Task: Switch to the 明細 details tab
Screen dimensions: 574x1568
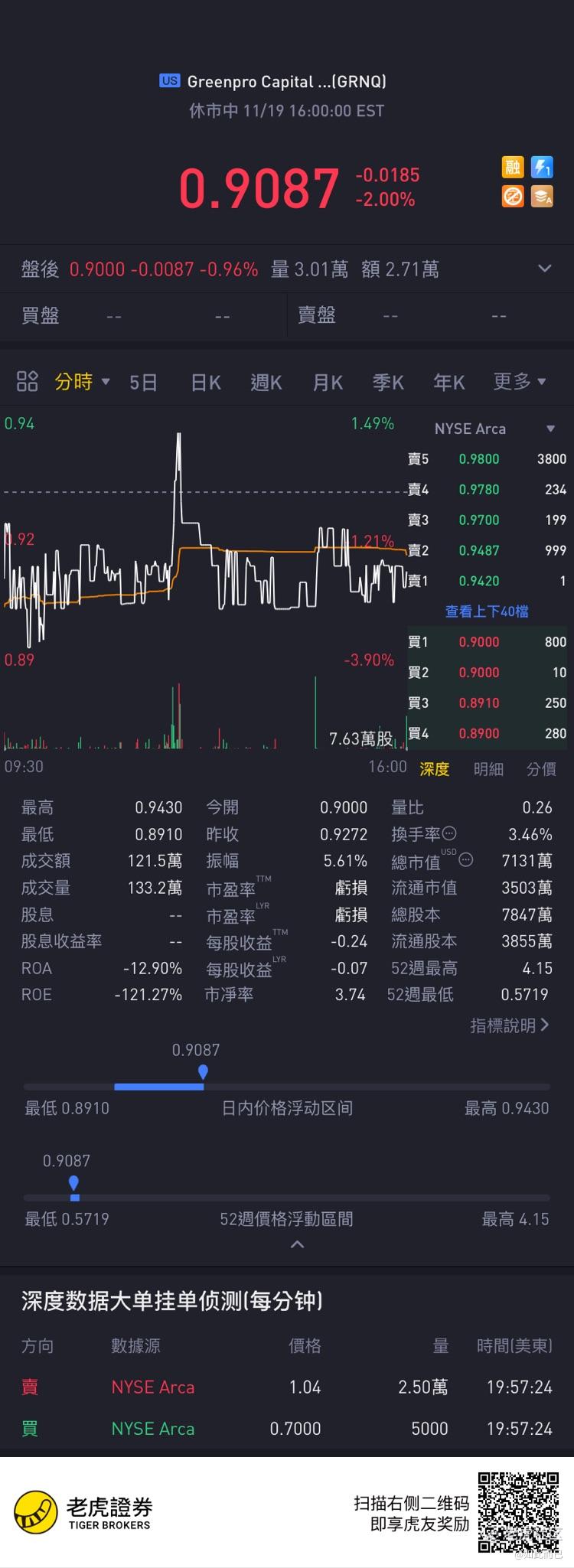Action: point(488,769)
